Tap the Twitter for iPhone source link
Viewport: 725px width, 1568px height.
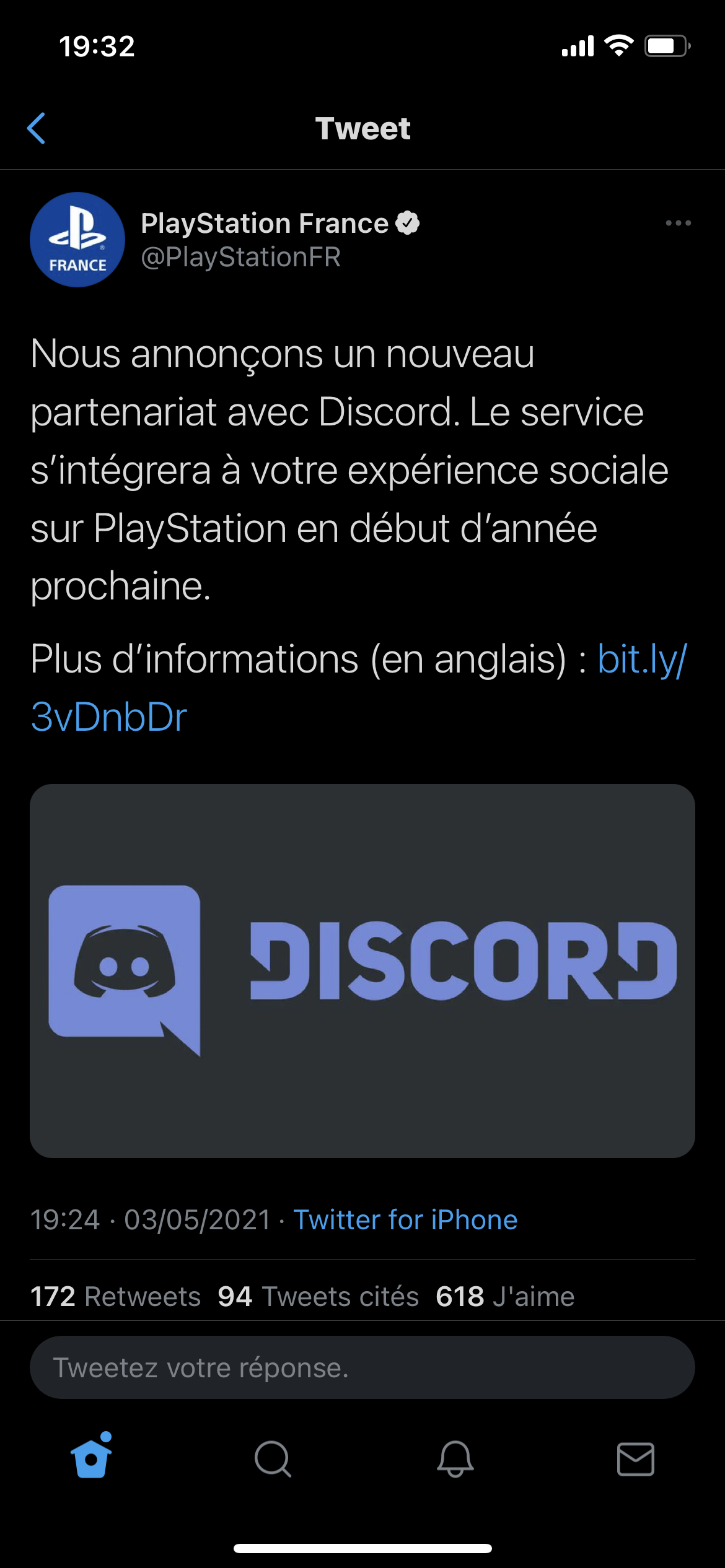point(405,1220)
